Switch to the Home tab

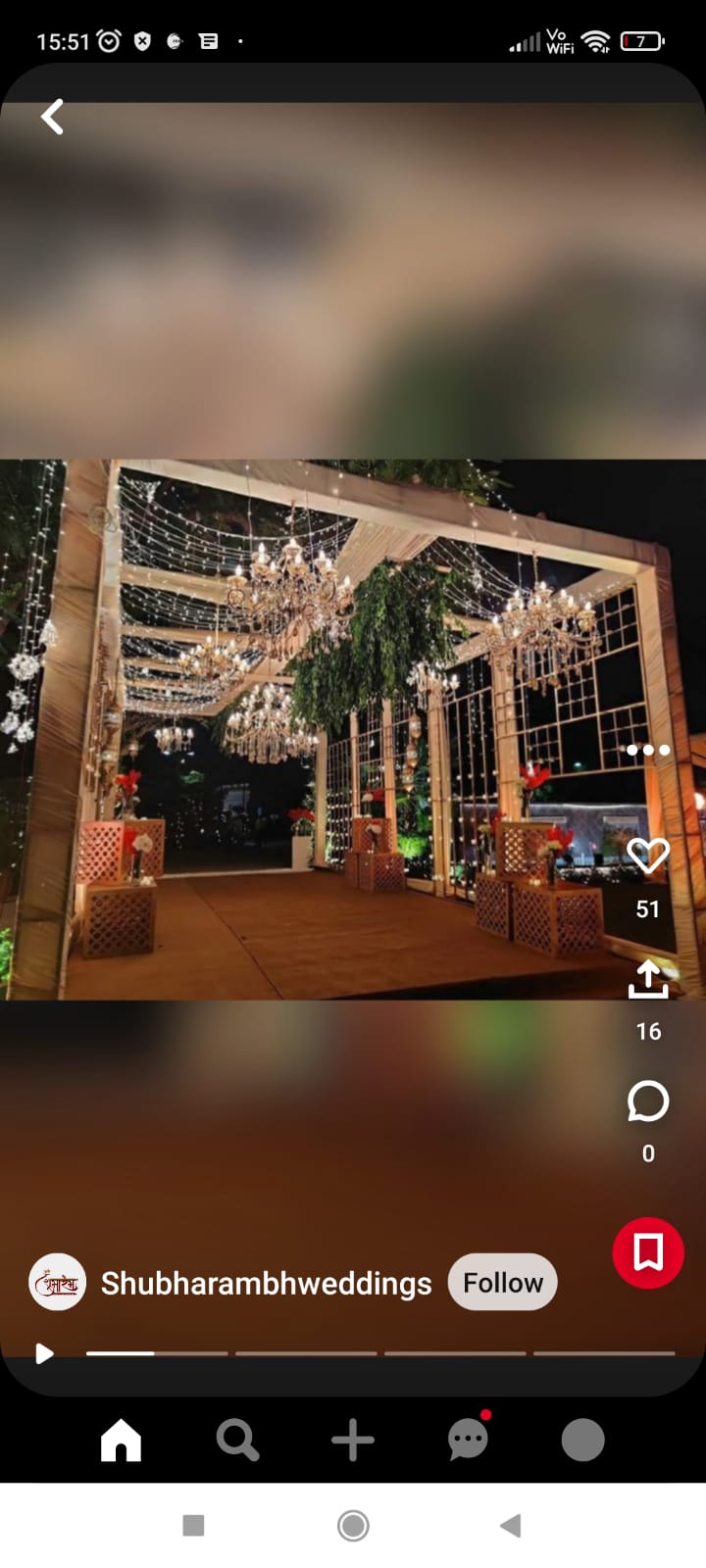click(x=122, y=1441)
